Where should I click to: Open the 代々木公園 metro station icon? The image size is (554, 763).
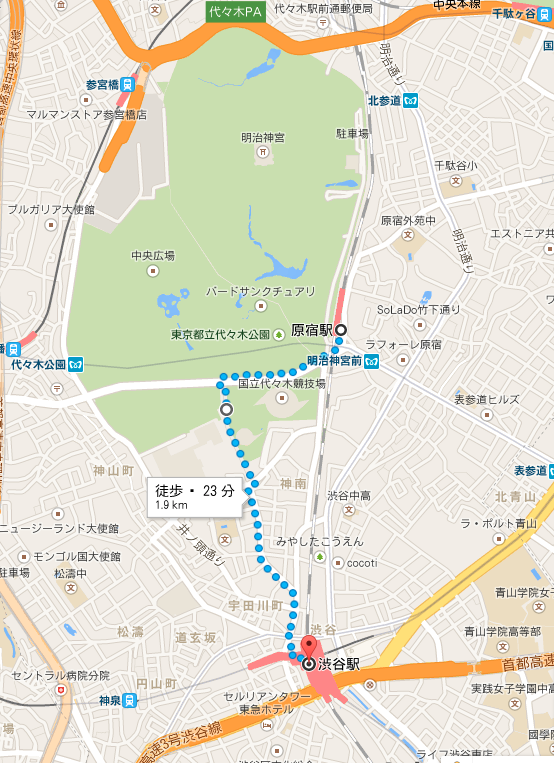[x=75, y=364]
